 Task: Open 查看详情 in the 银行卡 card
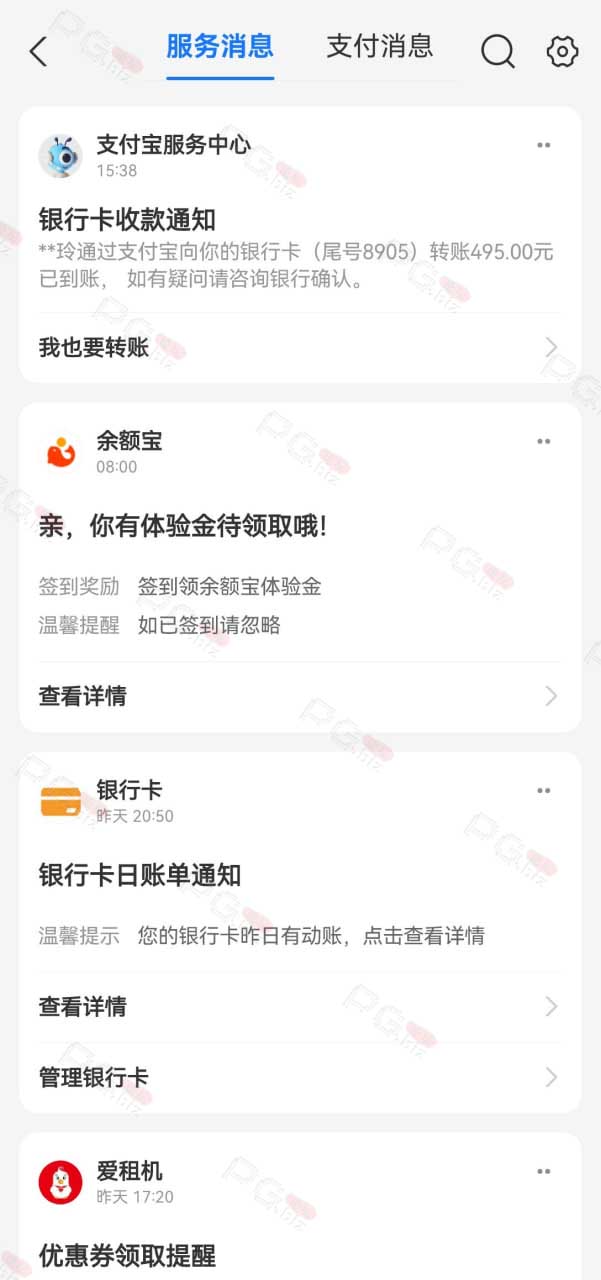pyautogui.click(x=300, y=1006)
